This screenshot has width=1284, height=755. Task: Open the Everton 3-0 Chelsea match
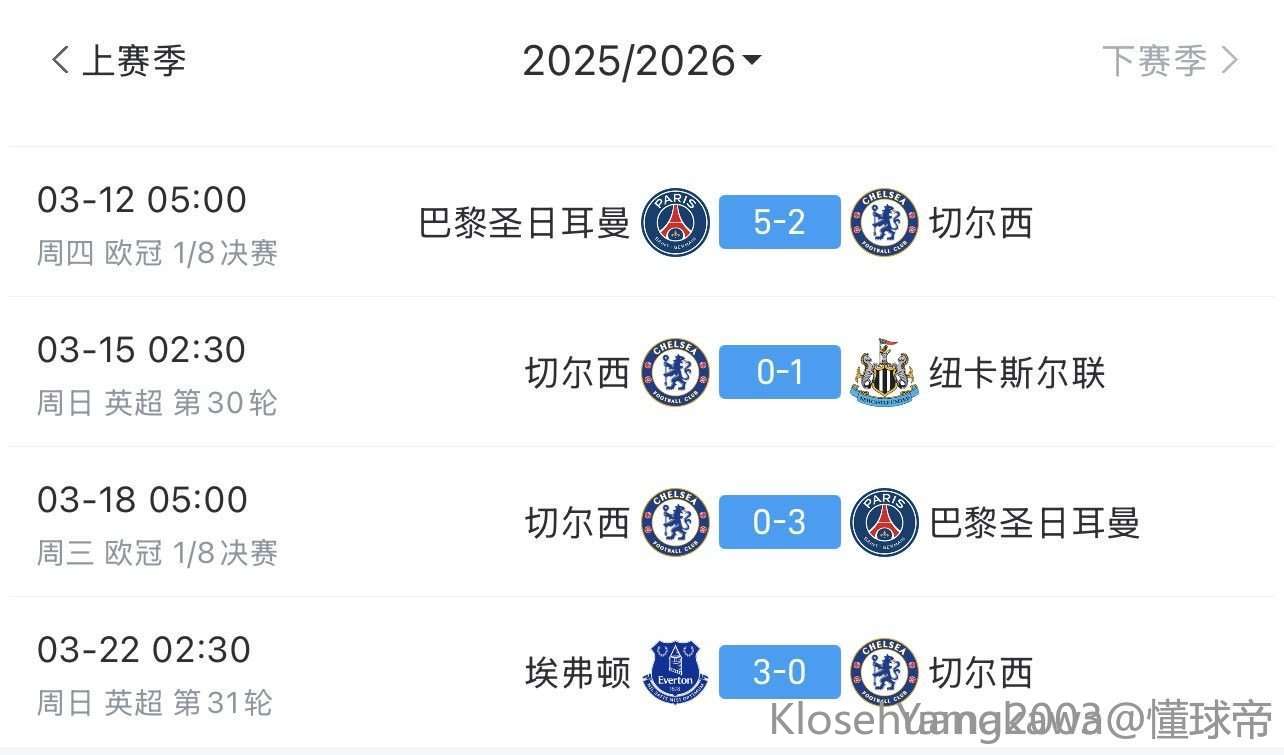pyautogui.click(x=779, y=672)
